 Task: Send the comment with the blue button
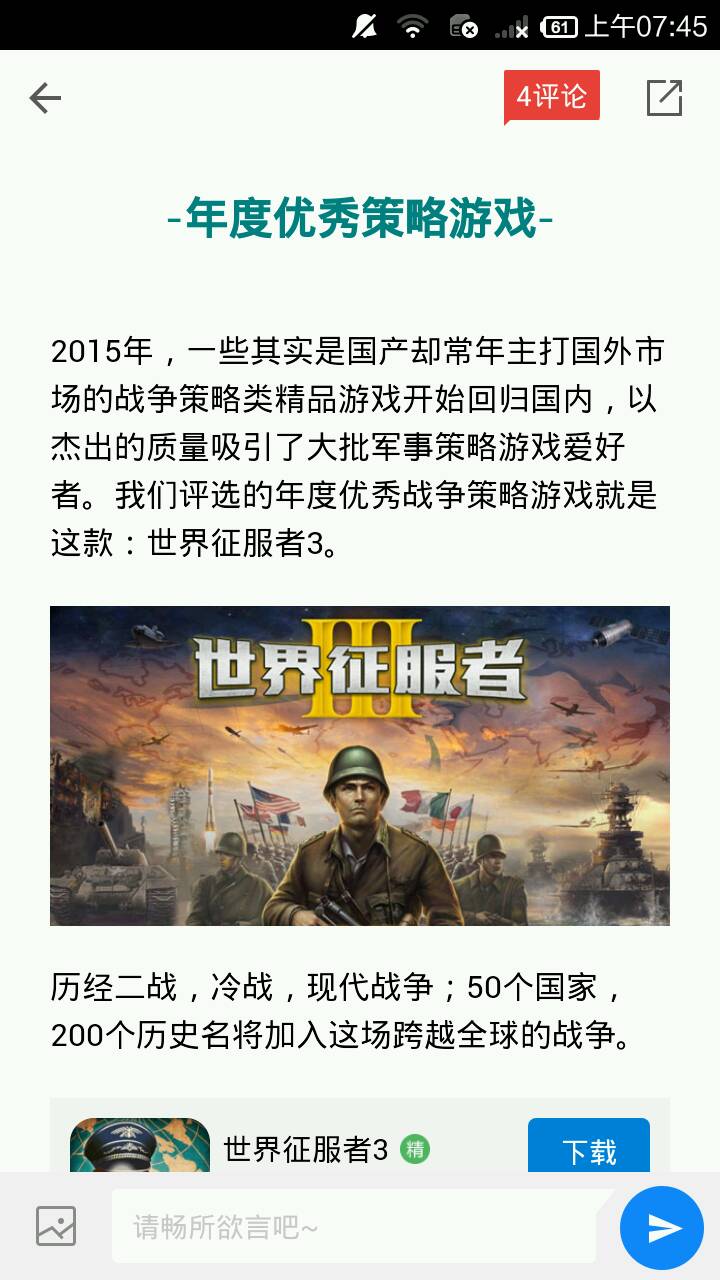pyautogui.click(x=662, y=1227)
